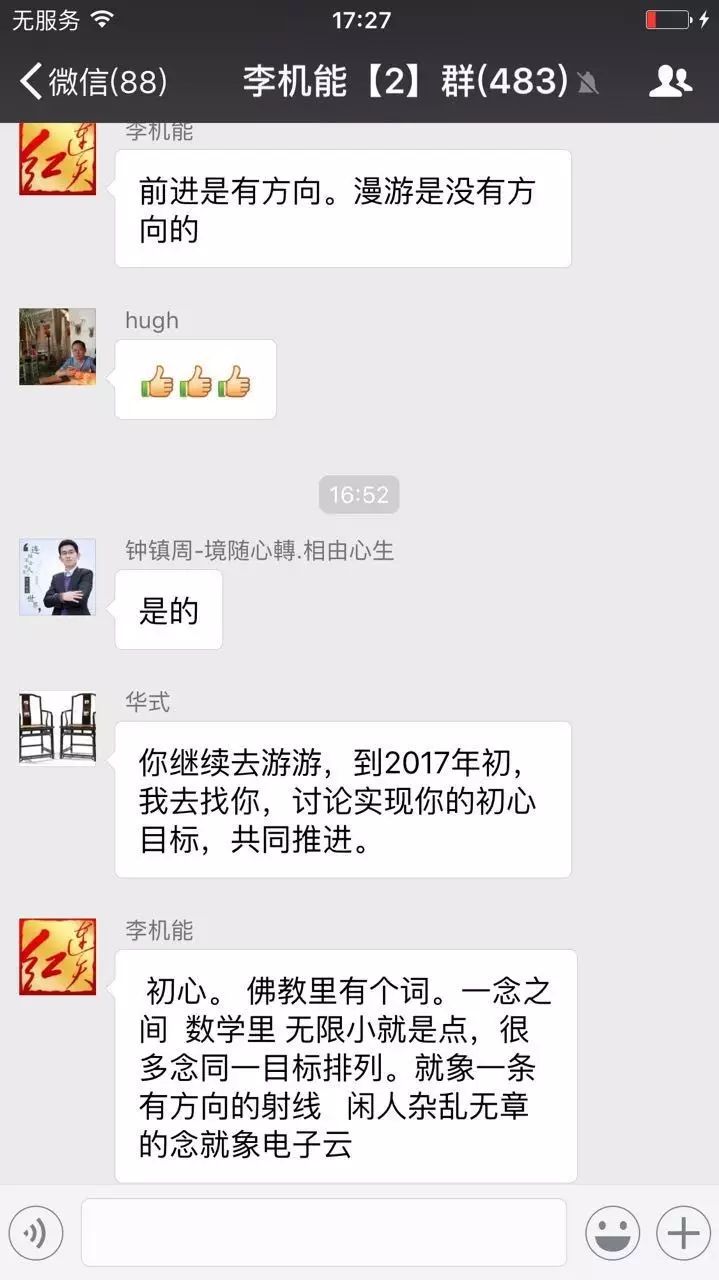Tap the message text field
The width and height of the screenshot is (719, 1280).
(323, 1233)
